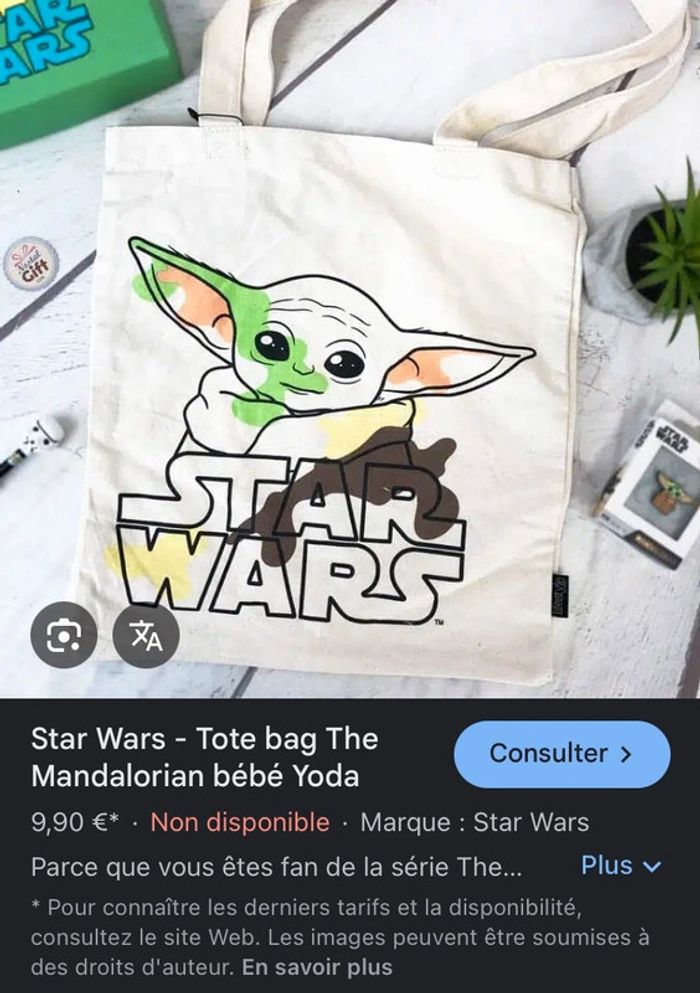Tap the Consulter button
Screen dimensions: 700x993
tap(561, 754)
